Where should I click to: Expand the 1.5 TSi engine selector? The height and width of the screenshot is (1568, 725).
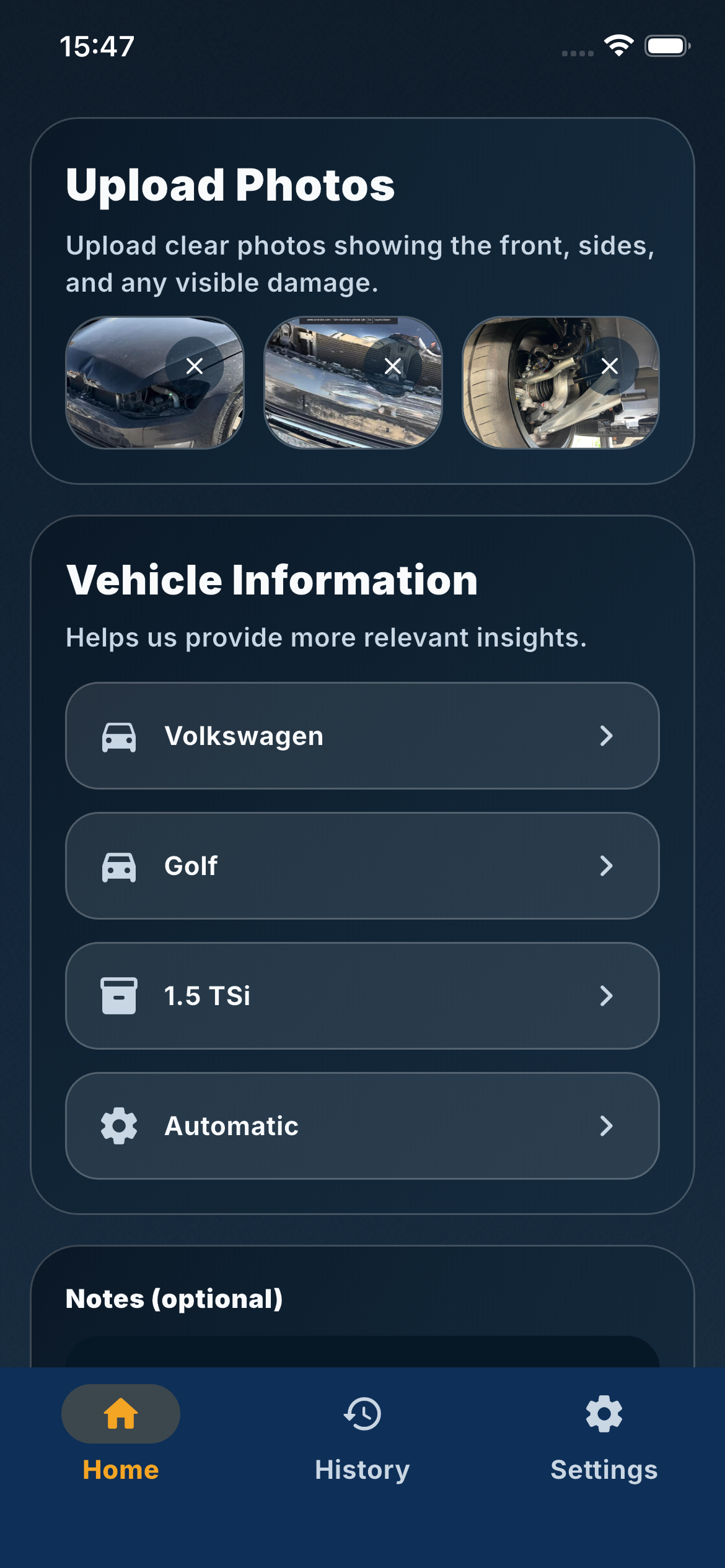coord(362,996)
